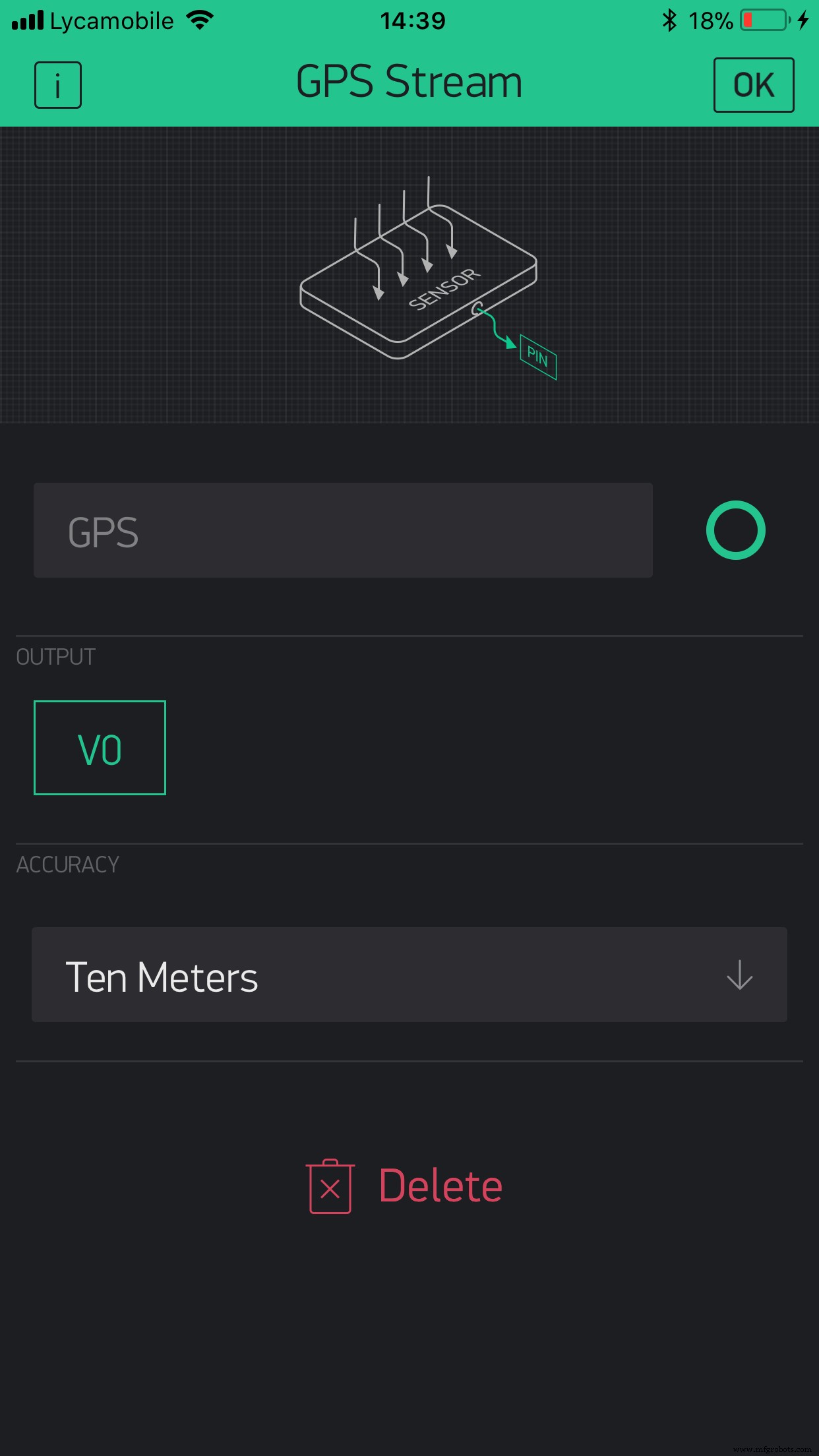Screen dimensions: 819x1456
Task: Edit the GPS widget name field
Action: point(343,530)
